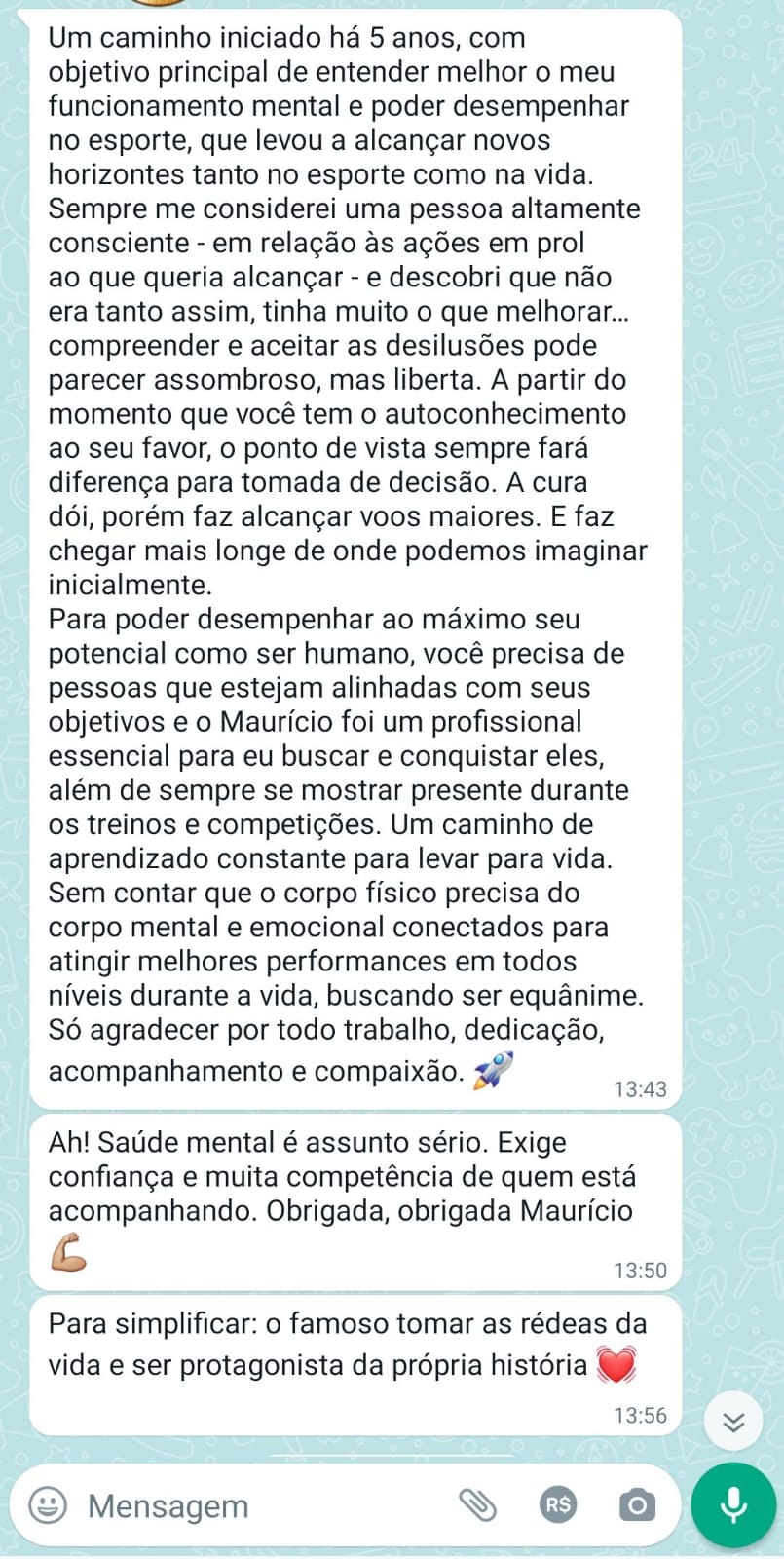The height and width of the screenshot is (1559, 784).
Task: Open the R$ payment option
Action: (558, 1505)
